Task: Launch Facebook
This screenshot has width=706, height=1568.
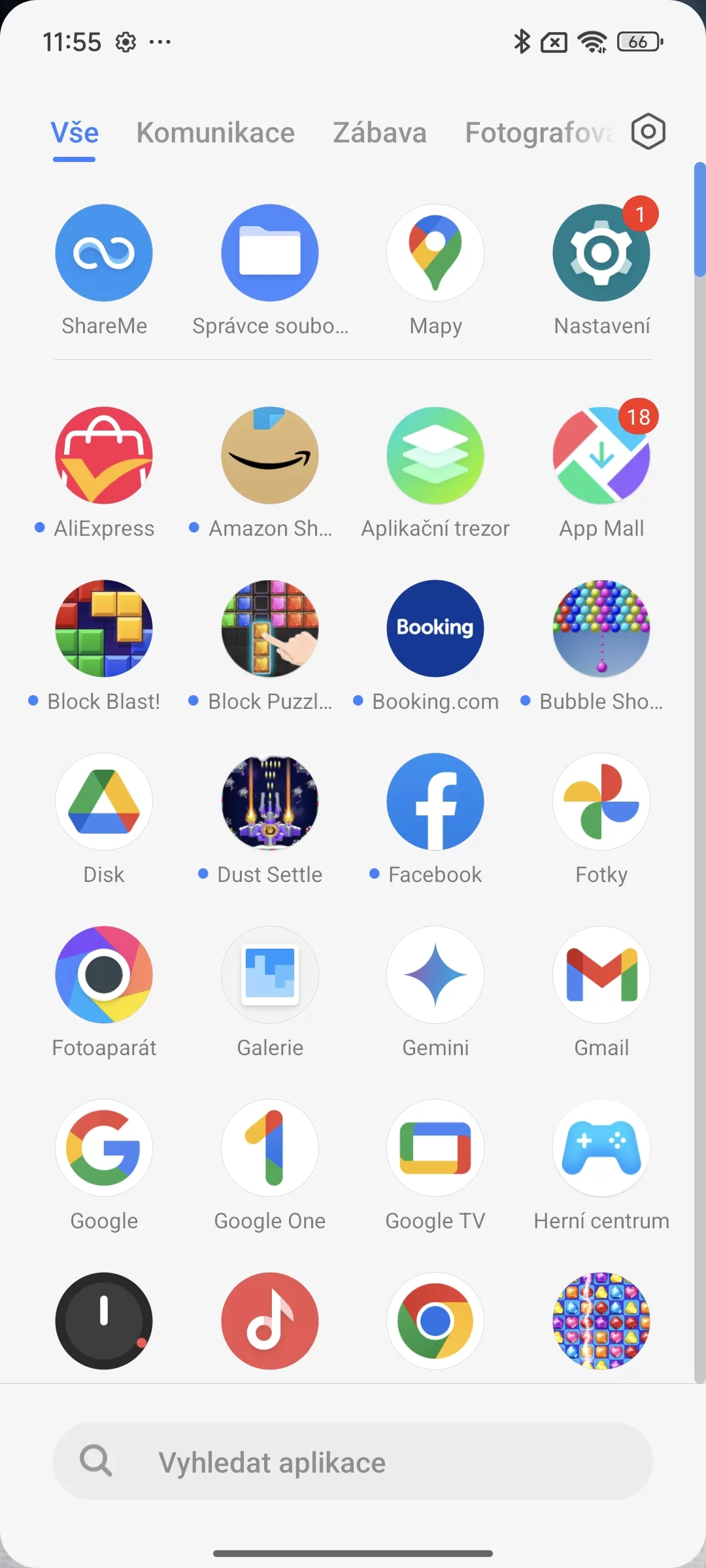Action: point(435,802)
